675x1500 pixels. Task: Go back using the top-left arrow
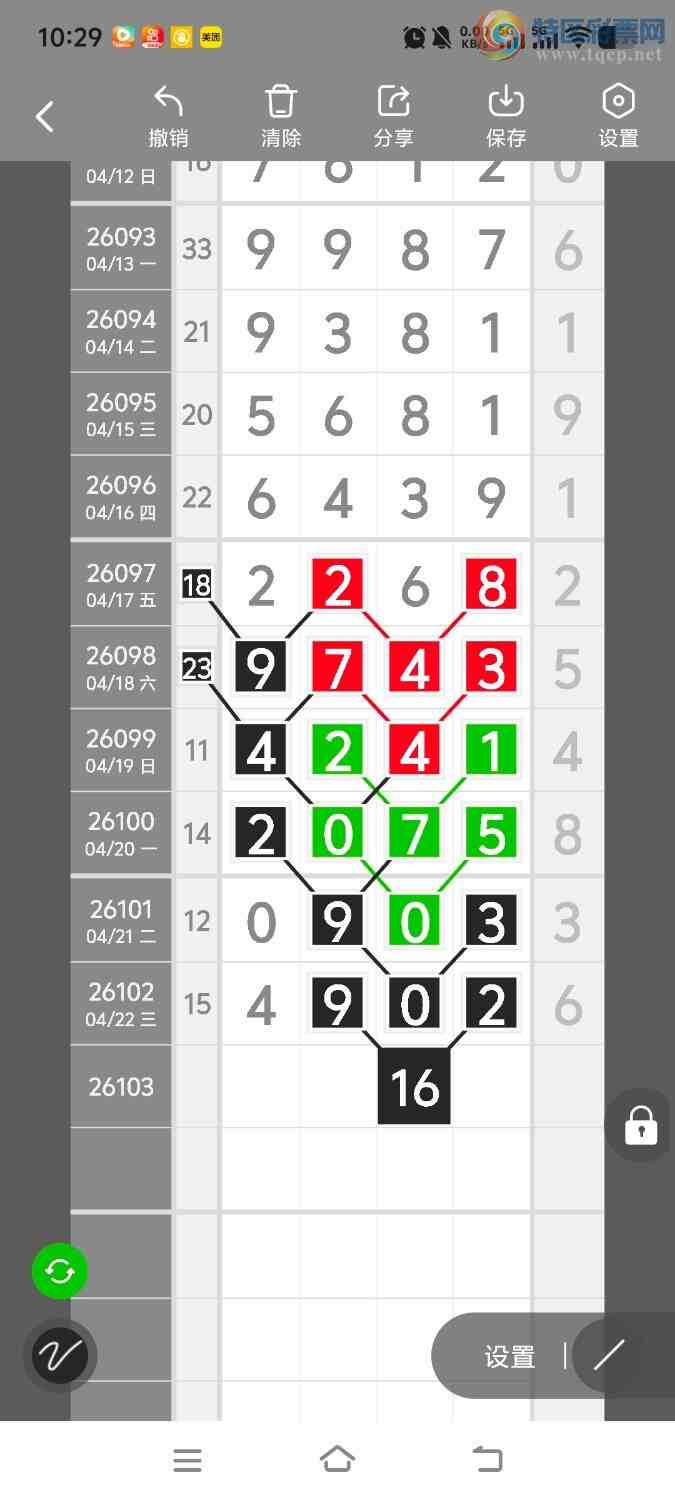[x=45, y=117]
